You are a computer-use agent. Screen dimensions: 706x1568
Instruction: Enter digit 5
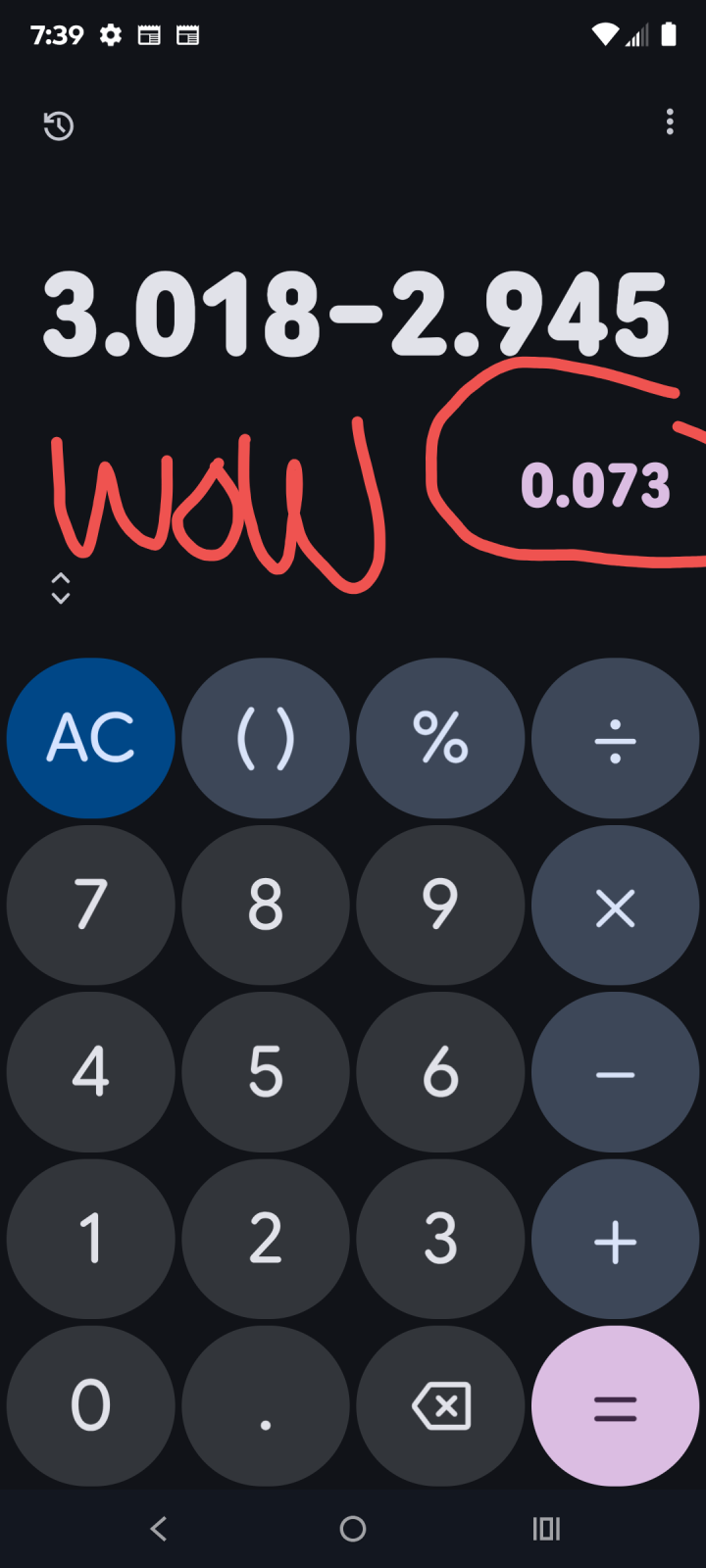point(266,1073)
